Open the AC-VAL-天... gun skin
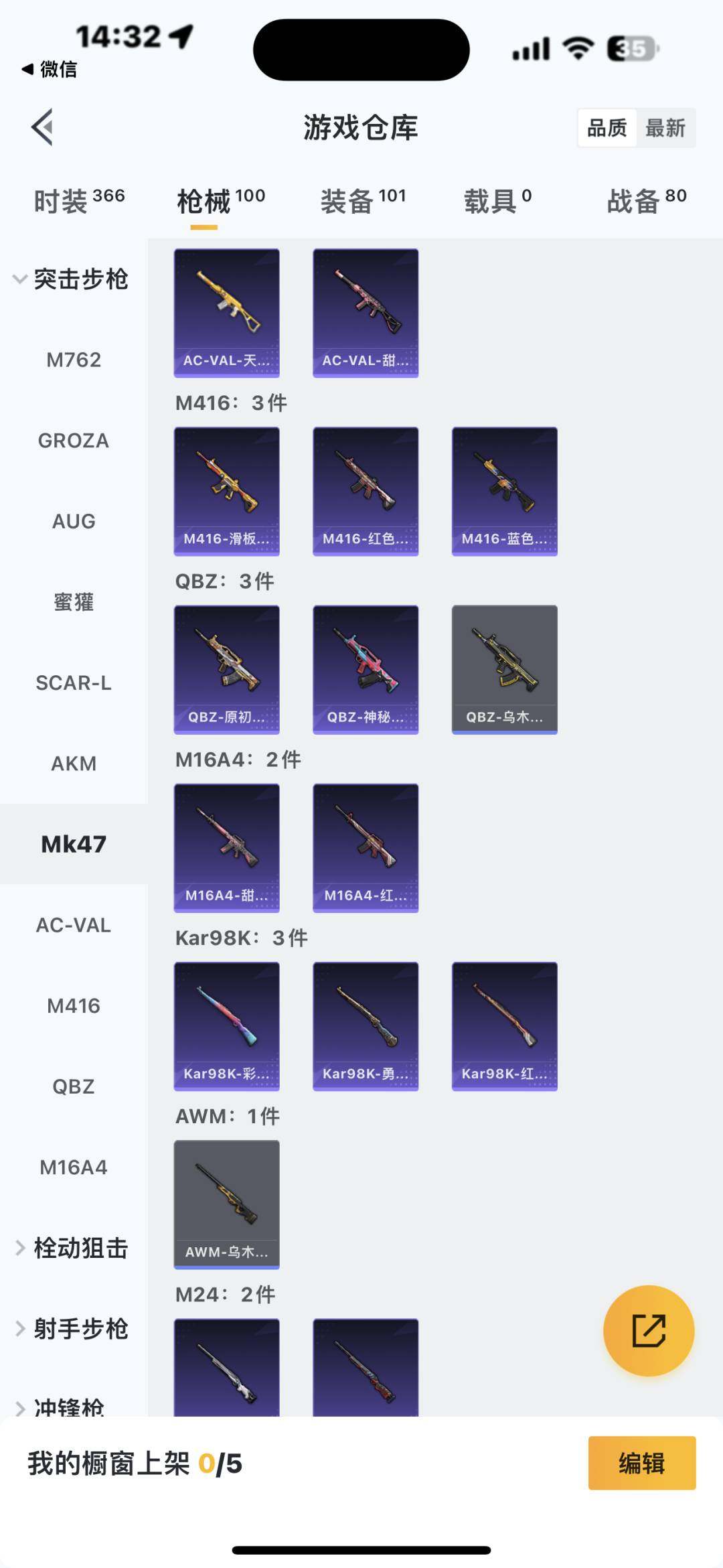This screenshot has height=1568, width=723. [x=227, y=313]
